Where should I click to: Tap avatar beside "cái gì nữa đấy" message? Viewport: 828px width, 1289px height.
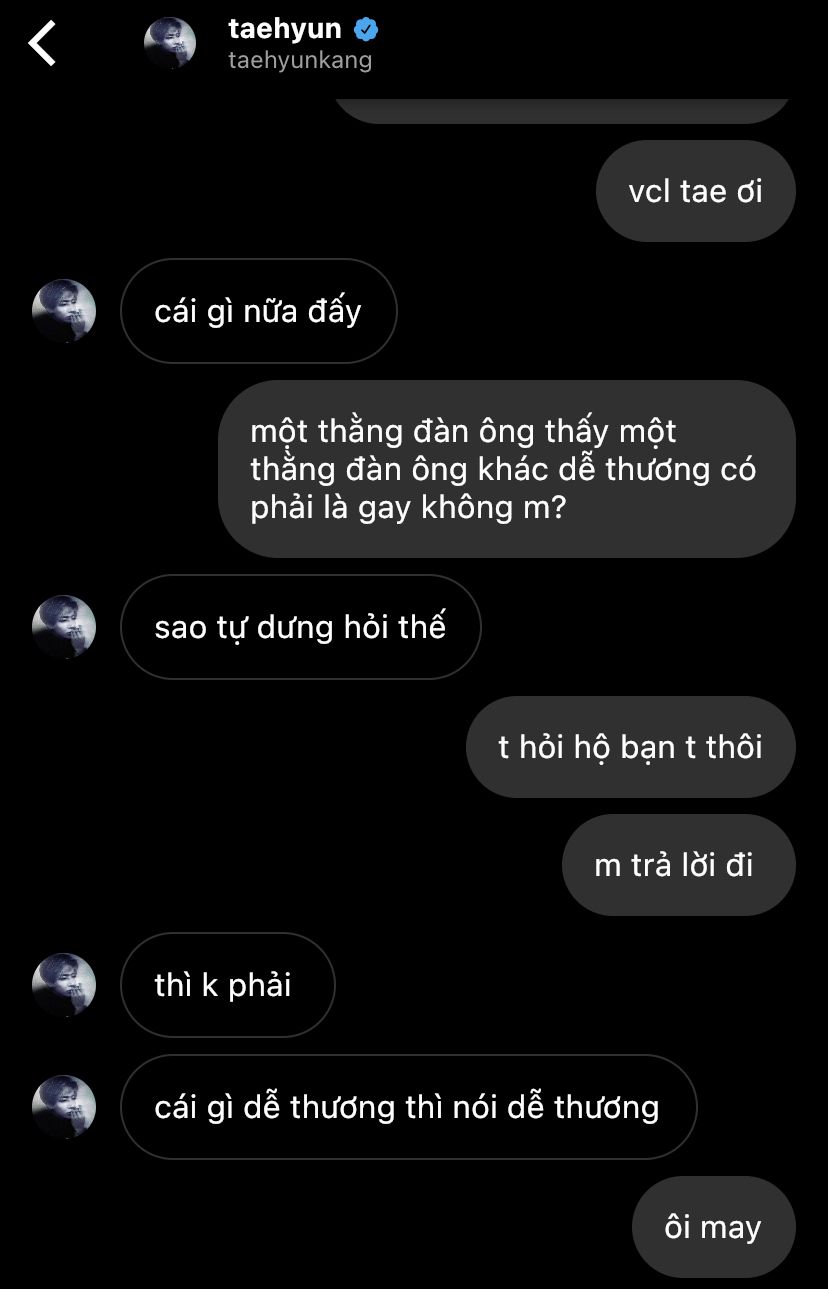coord(64,311)
